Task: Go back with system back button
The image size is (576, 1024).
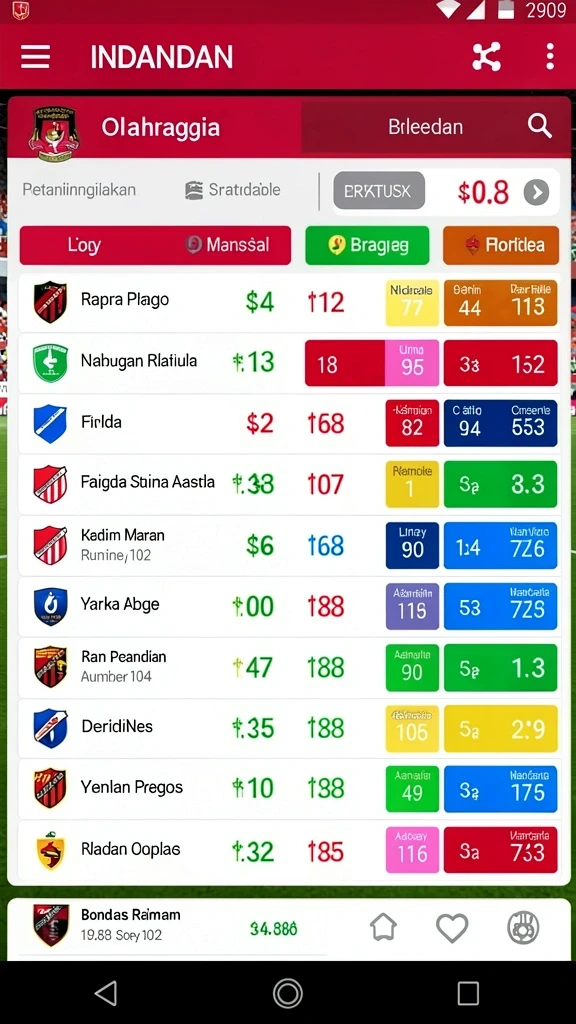Action: tap(106, 993)
